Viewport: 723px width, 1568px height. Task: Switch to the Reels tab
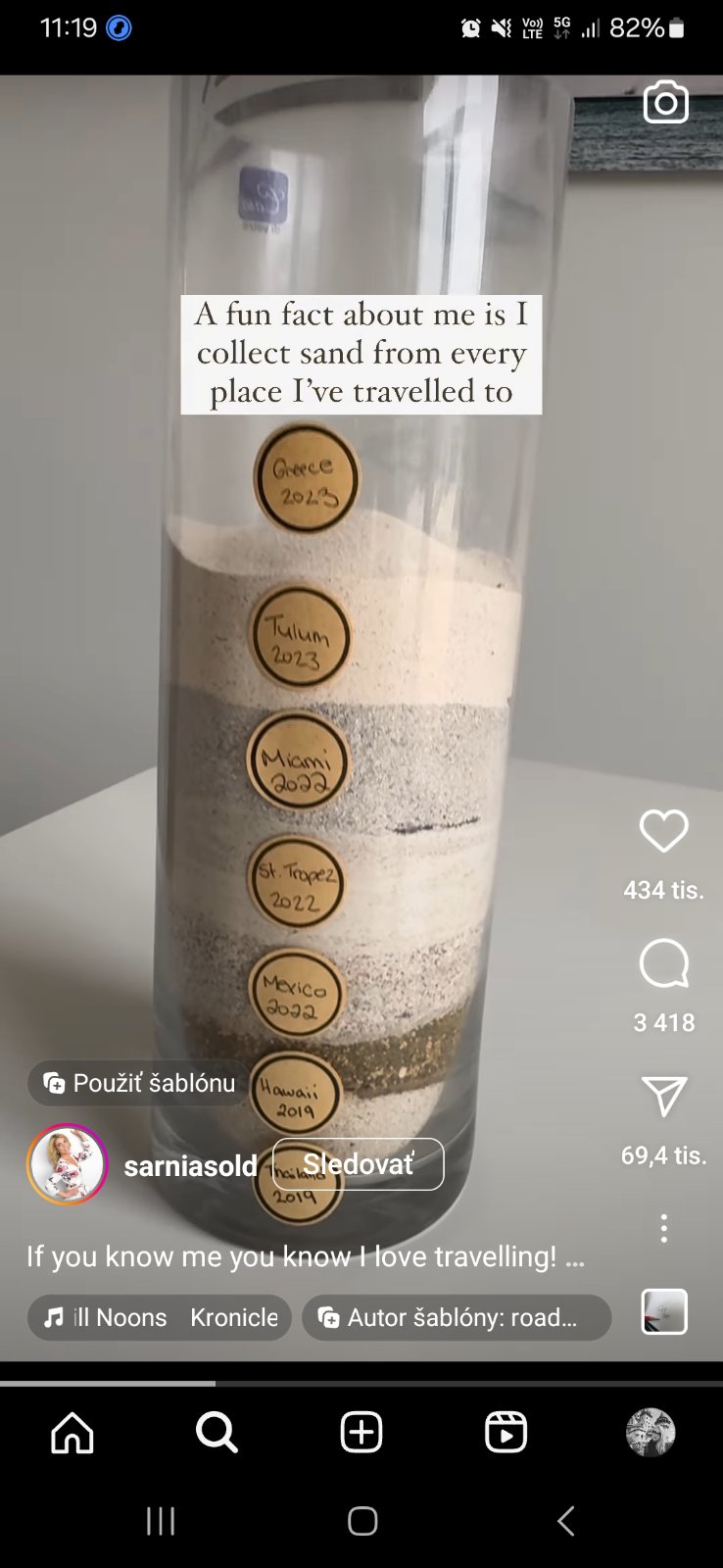pyautogui.click(x=506, y=1433)
